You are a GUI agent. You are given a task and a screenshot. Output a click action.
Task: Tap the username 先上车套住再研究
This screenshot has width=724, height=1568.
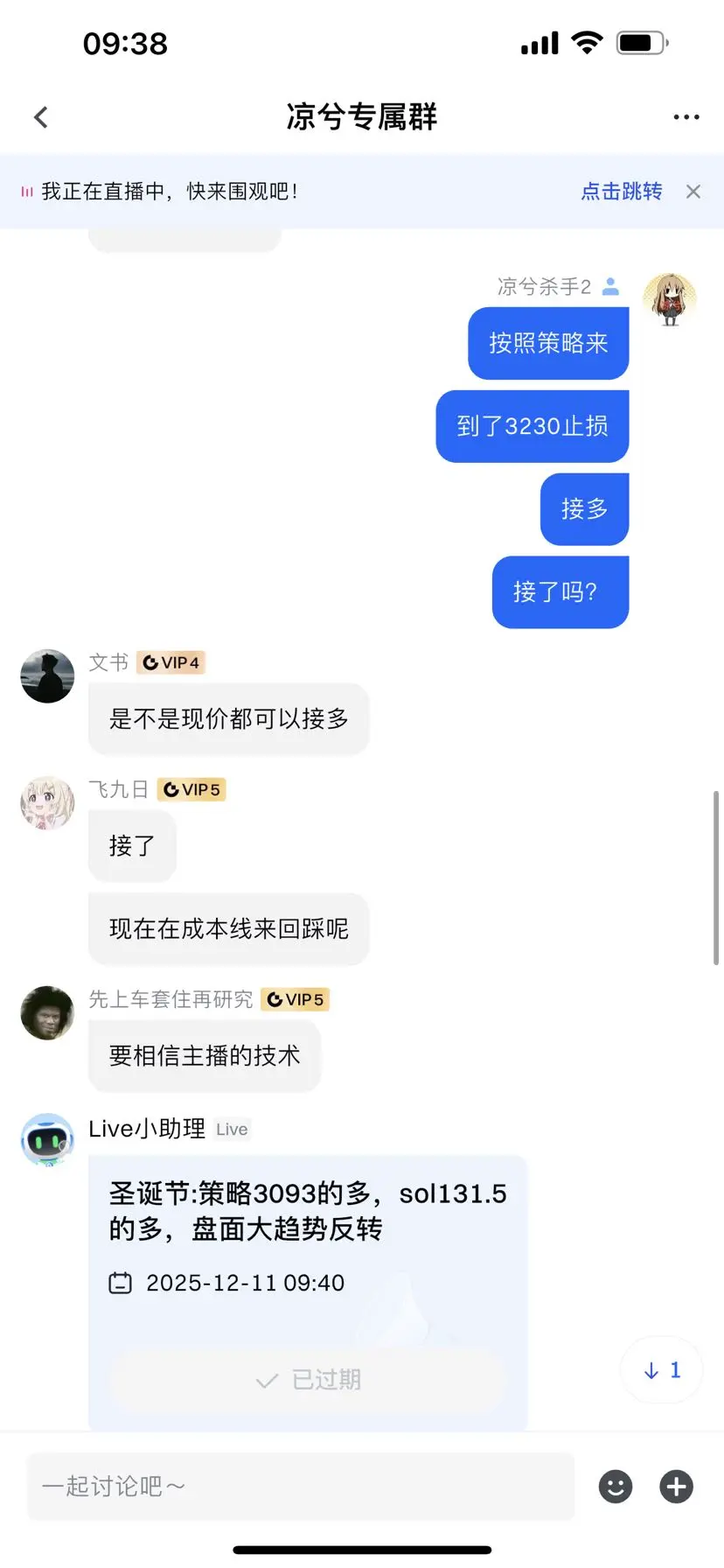pos(171,999)
